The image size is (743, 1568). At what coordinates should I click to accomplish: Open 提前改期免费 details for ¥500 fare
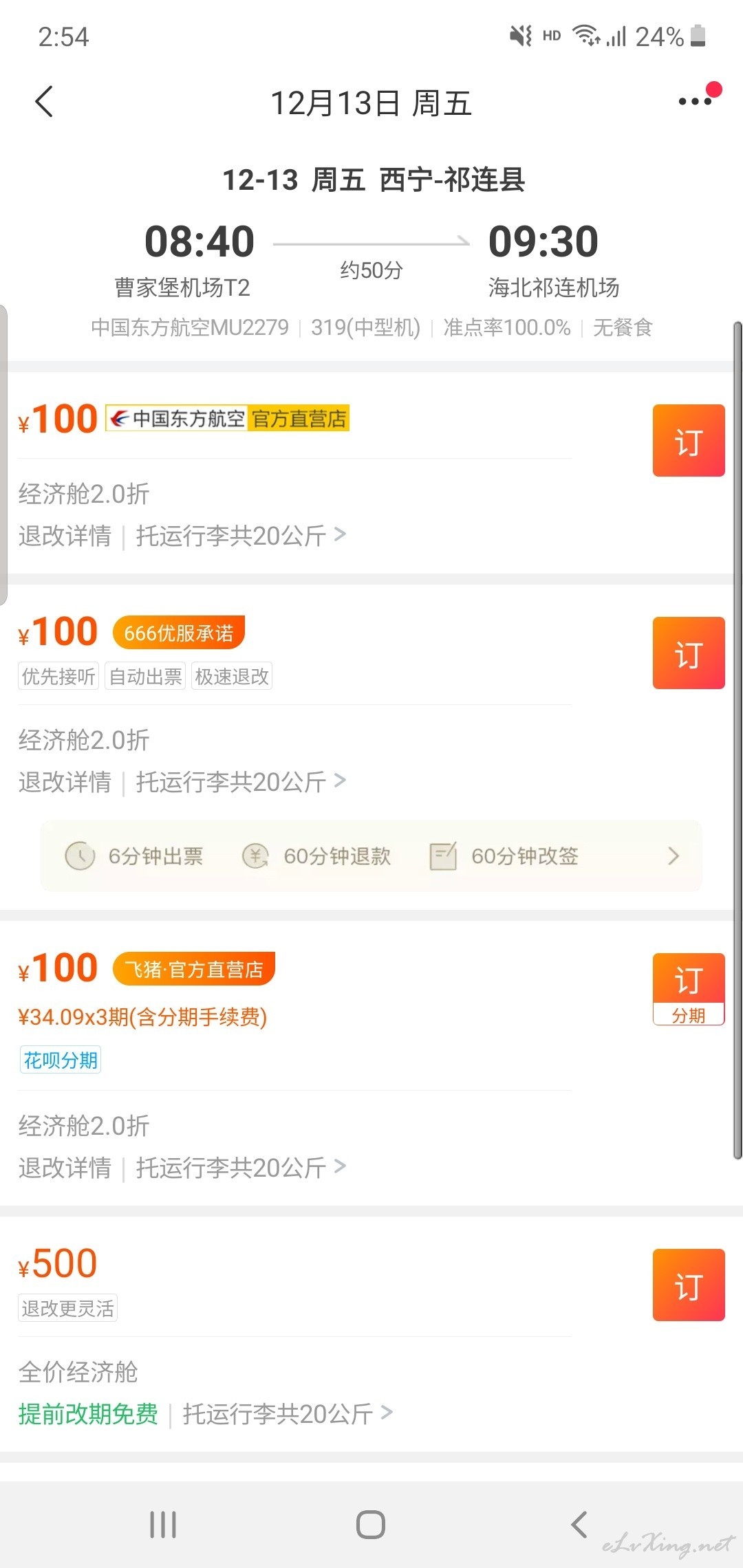pyautogui.click(x=88, y=1413)
